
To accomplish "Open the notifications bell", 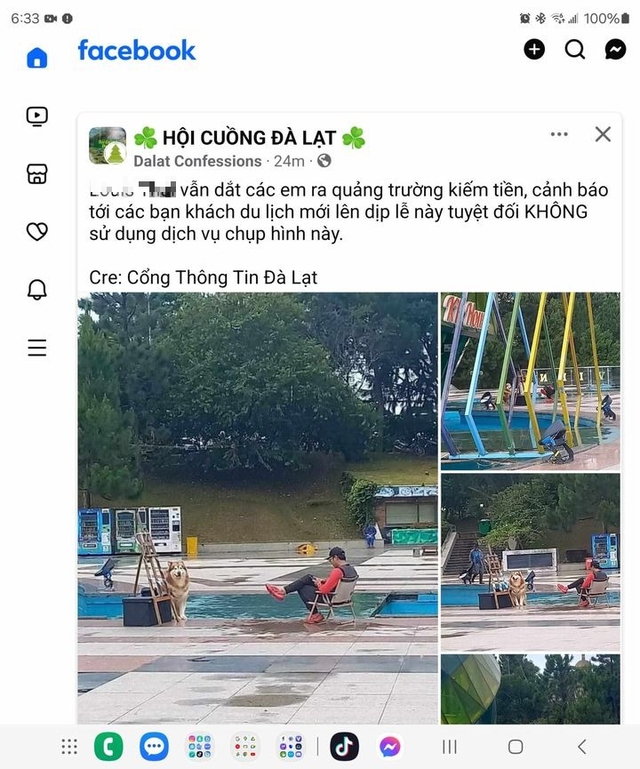I will click(x=37, y=290).
